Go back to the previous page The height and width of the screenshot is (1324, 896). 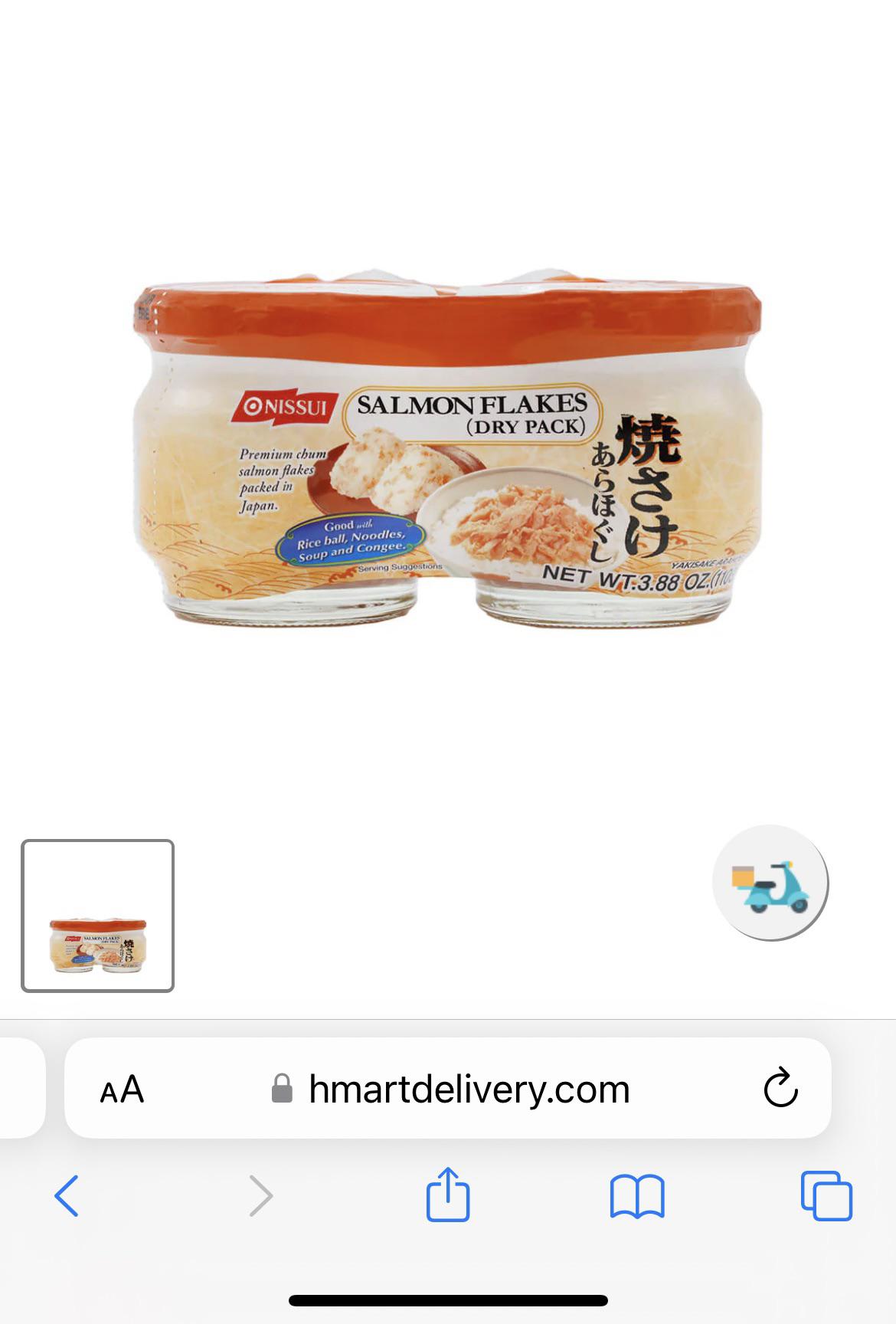tap(67, 1195)
